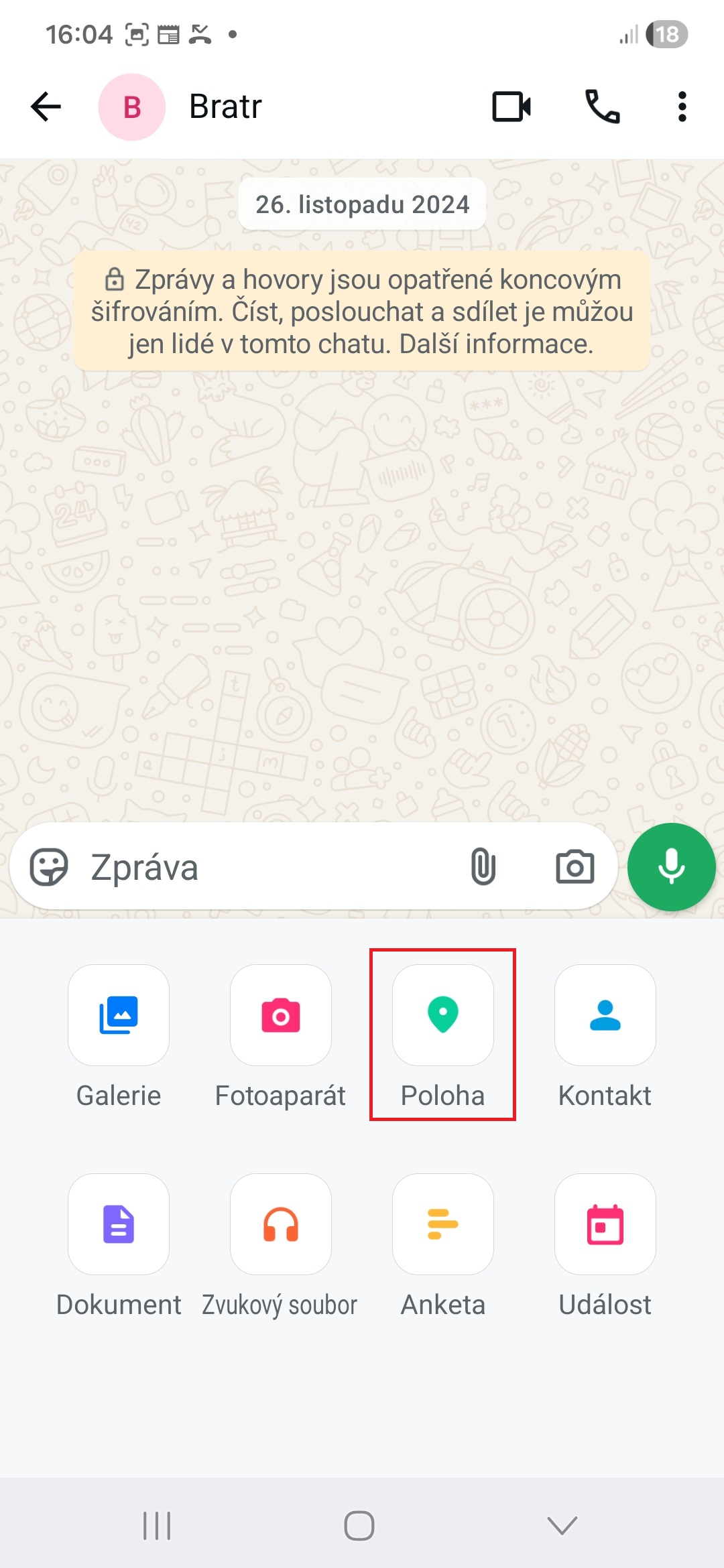The image size is (724, 1568).
Task: Focus the Zpráva message field
Action: [268, 867]
